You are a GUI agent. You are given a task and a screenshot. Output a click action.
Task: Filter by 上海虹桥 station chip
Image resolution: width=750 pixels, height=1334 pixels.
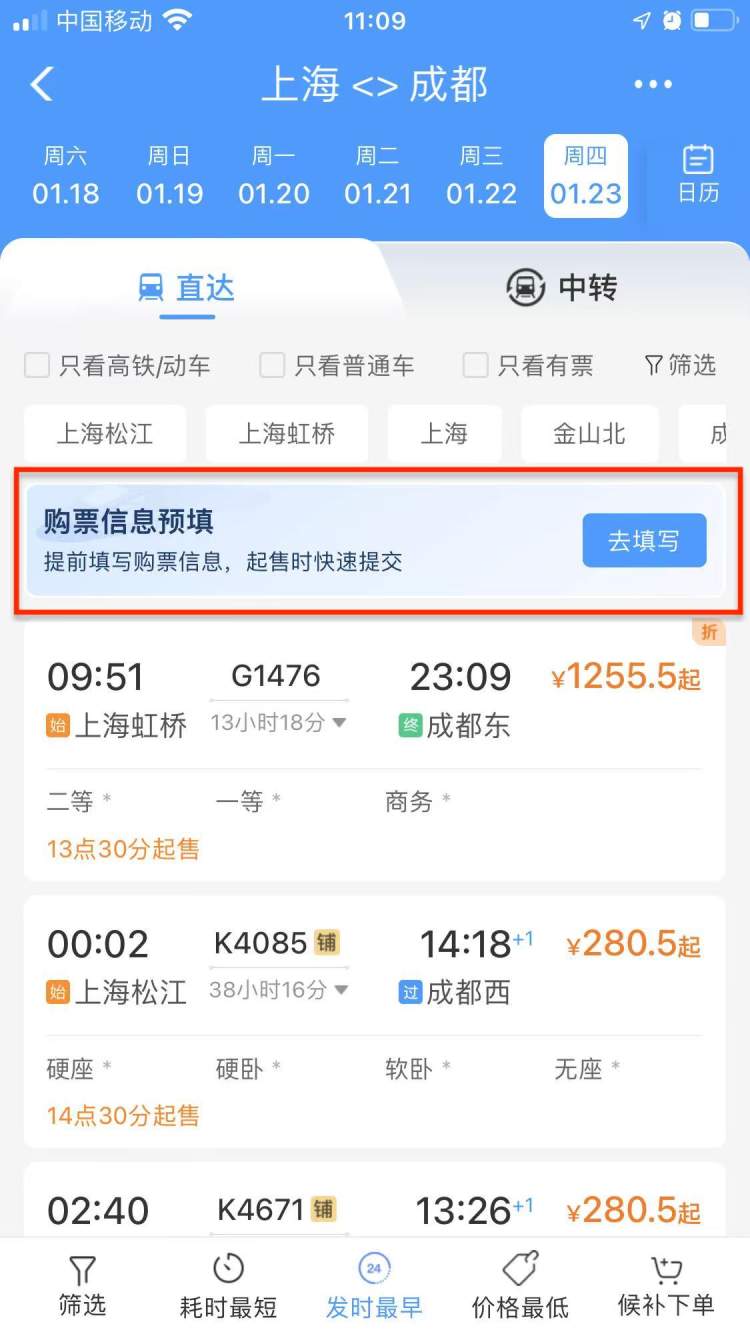coord(287,433)
